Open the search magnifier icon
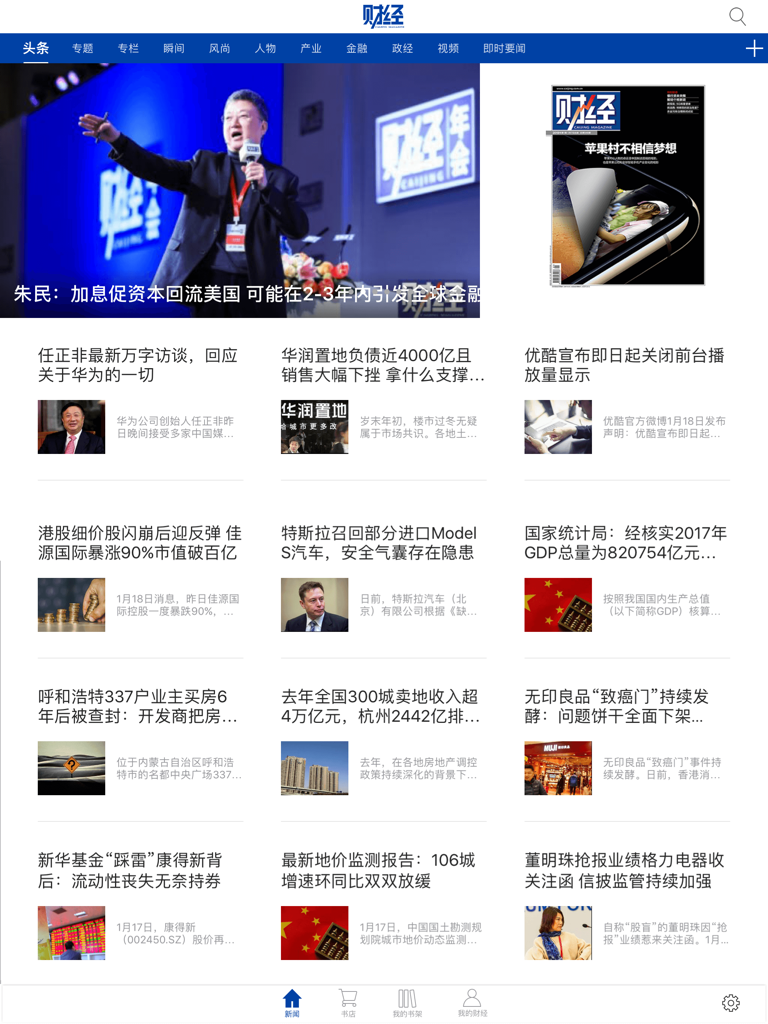The height and width of the screenshot is (1024, 768). coord(737,16)
